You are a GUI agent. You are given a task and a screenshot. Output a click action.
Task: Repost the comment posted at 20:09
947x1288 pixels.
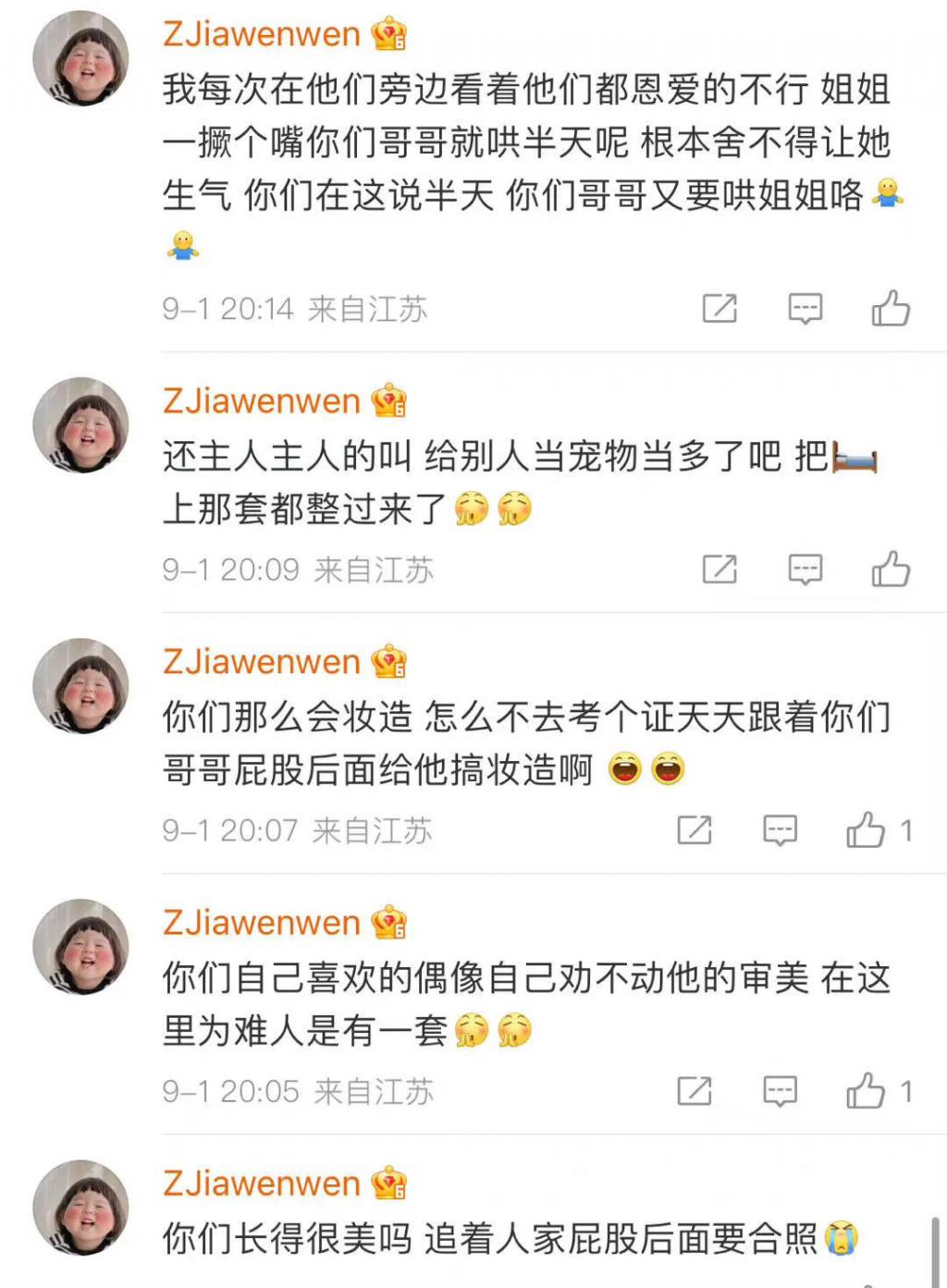click(x=719, y=570)
